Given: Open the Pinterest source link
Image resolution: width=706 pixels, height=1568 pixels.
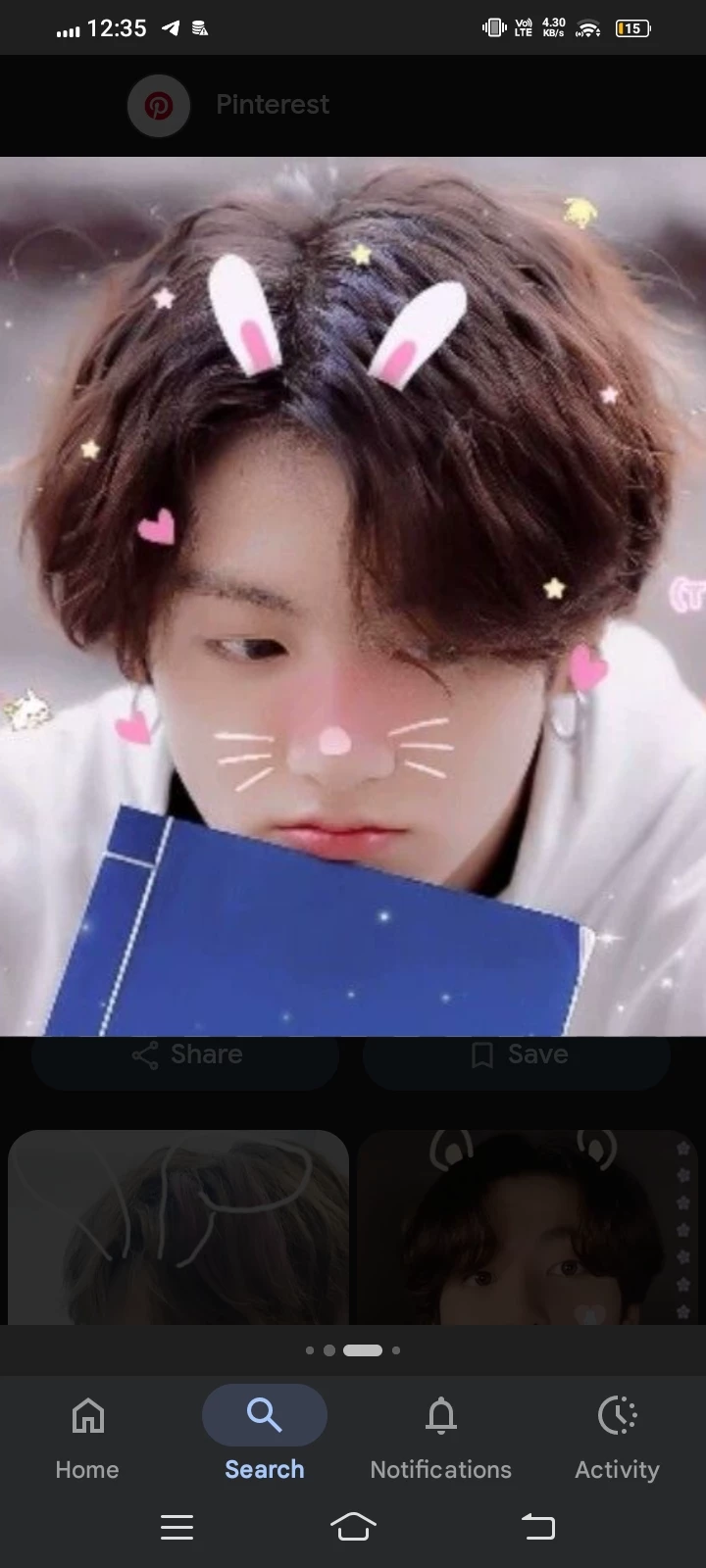Looking at the screenshot, I should coord(230,105).
